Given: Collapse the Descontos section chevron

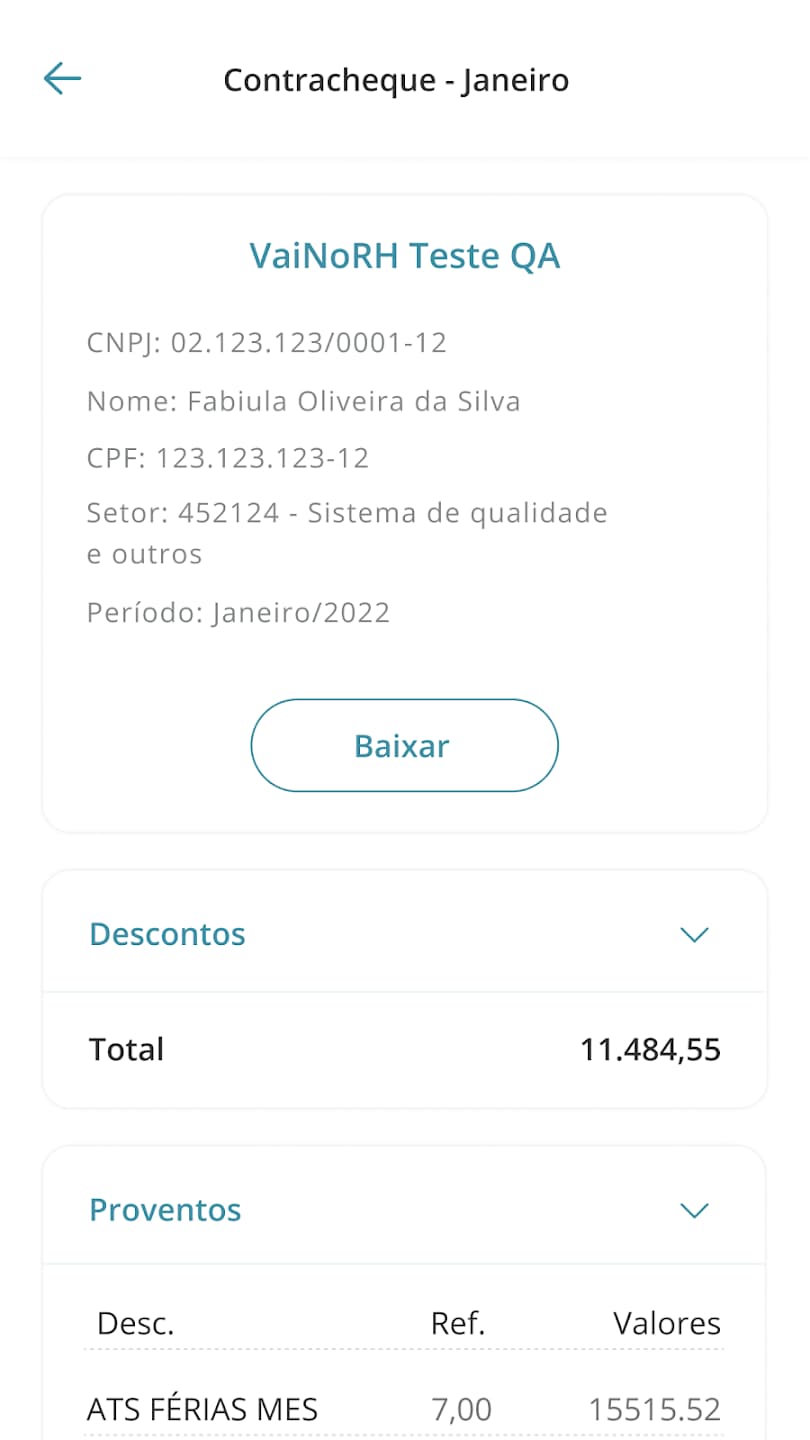Looking at the screenshot, I should (694, 934).
